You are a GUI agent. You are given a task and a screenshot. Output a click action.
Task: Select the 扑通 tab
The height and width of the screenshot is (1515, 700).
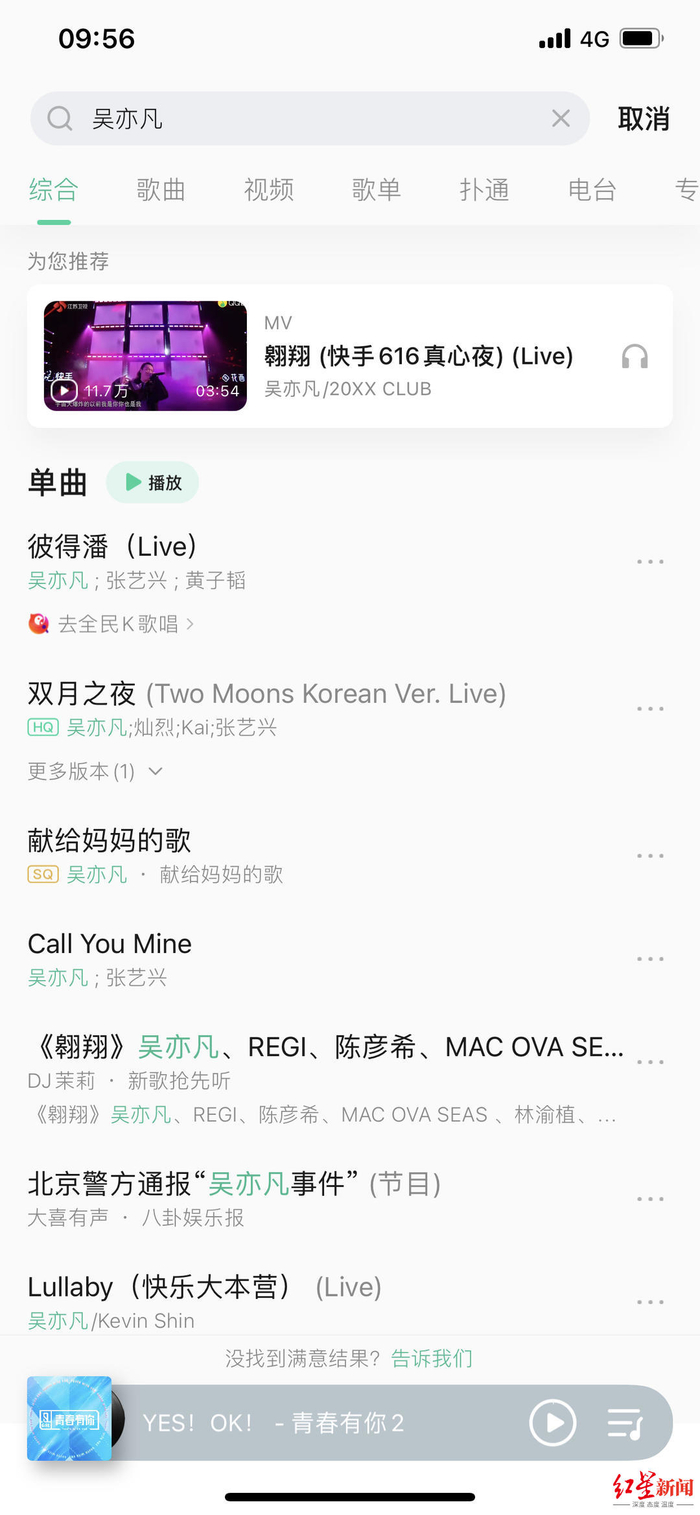pyautogui.click(x=485, y=190)
